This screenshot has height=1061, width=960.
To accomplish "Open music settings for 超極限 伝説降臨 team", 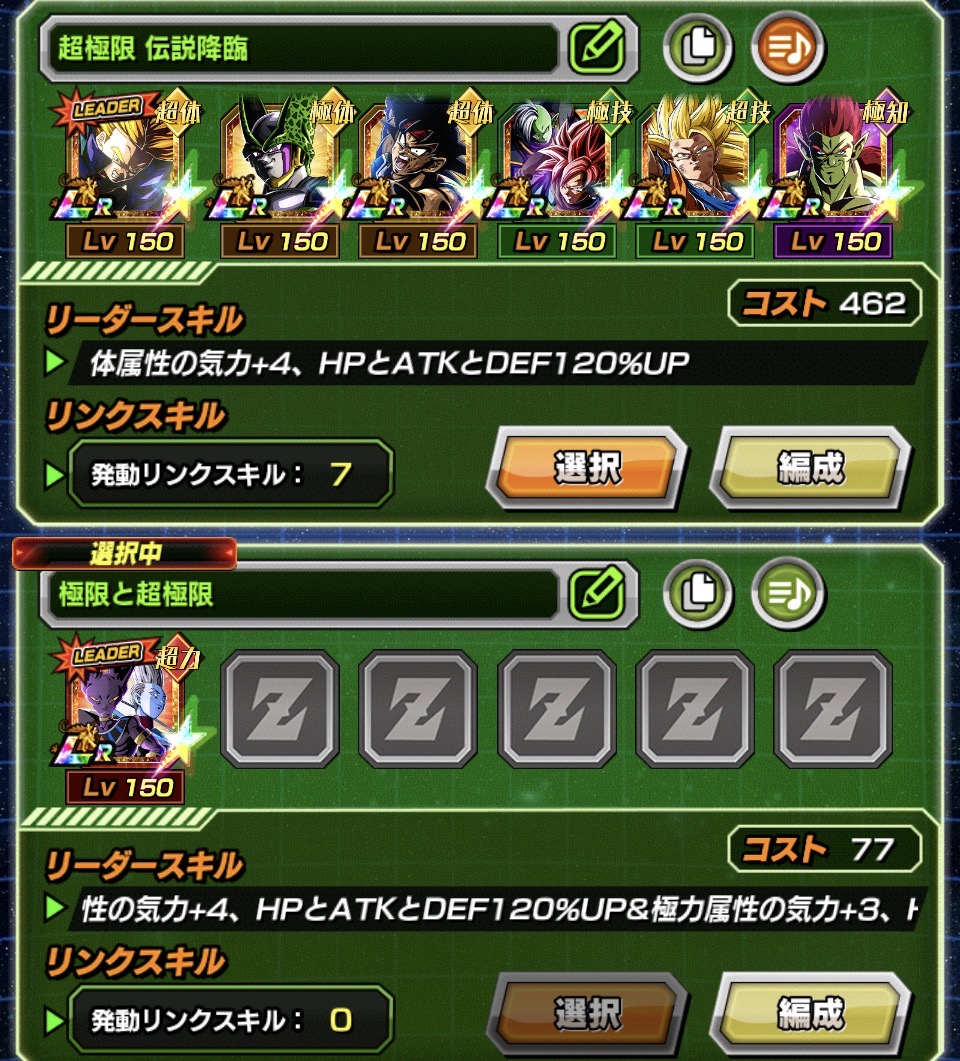I will 787,48.
